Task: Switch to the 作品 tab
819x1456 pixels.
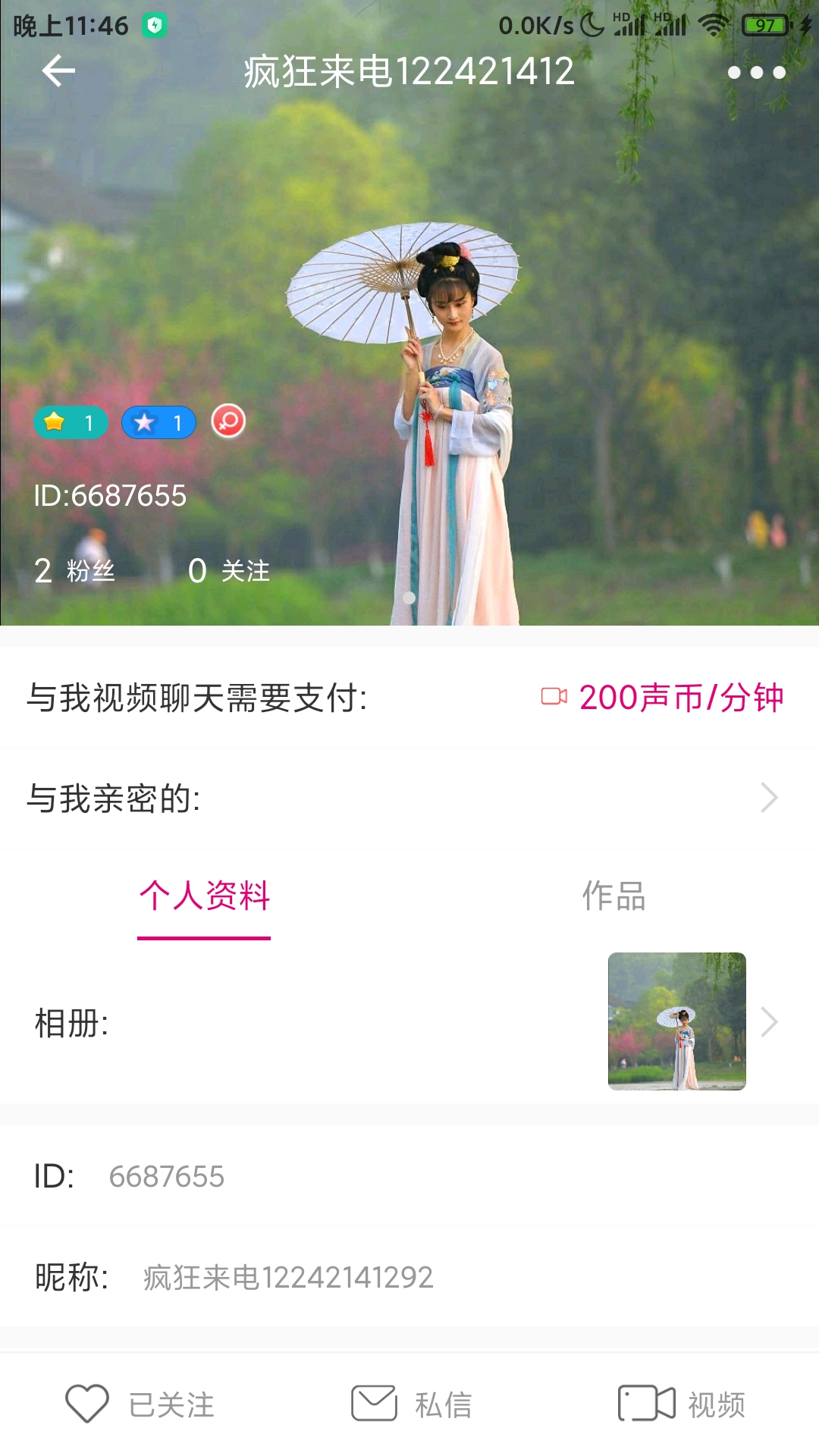Action: point(613,896)
